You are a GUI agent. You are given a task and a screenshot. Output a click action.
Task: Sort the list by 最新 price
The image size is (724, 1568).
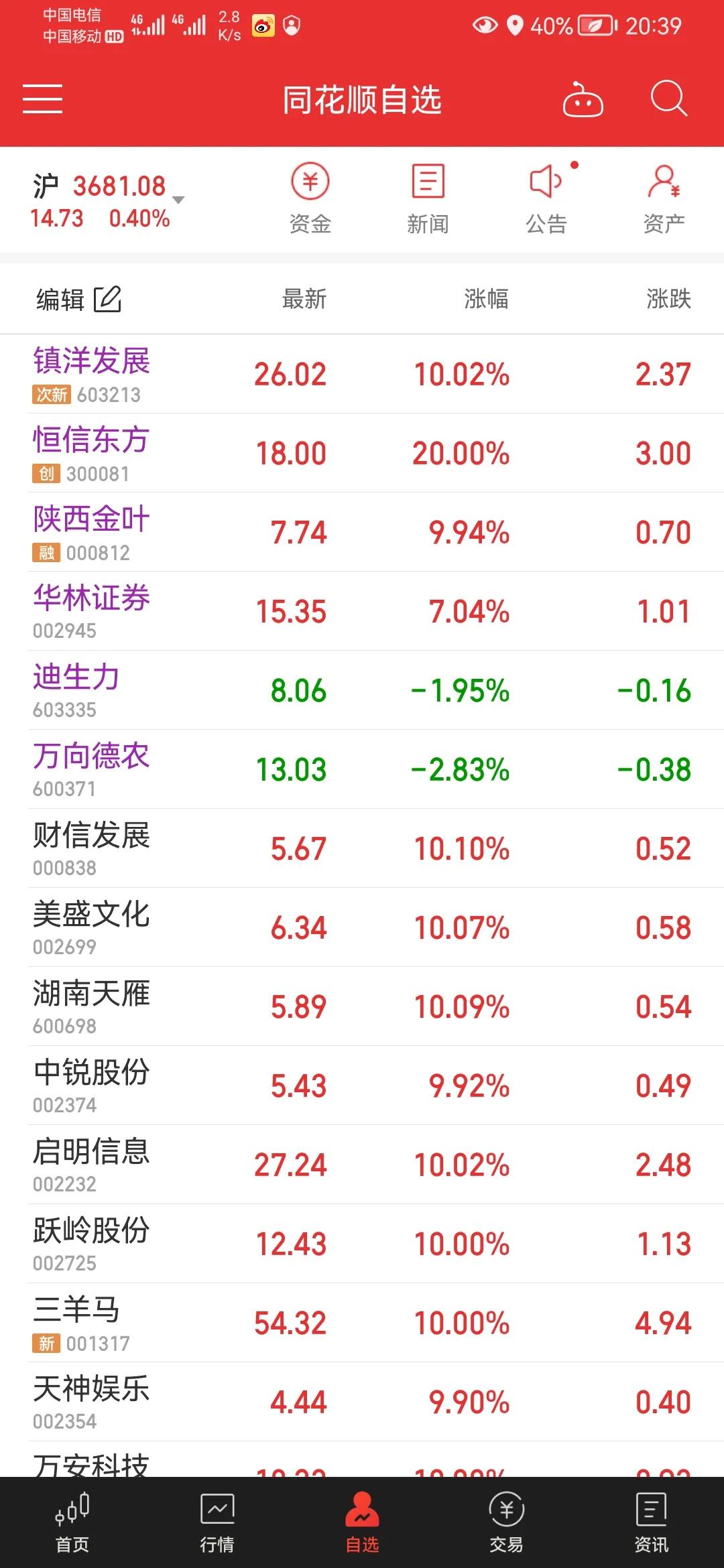(304, 299)
